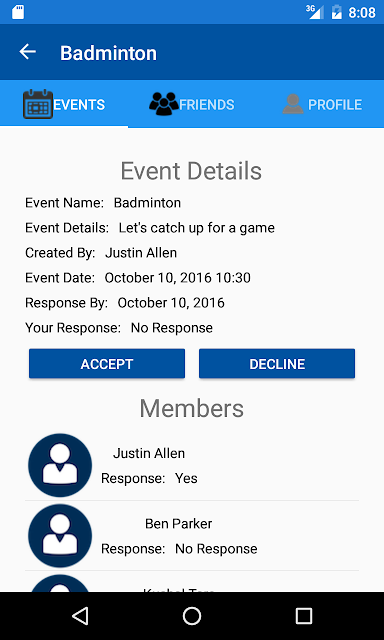Accept the Badminton event invitation

point(107,364)
